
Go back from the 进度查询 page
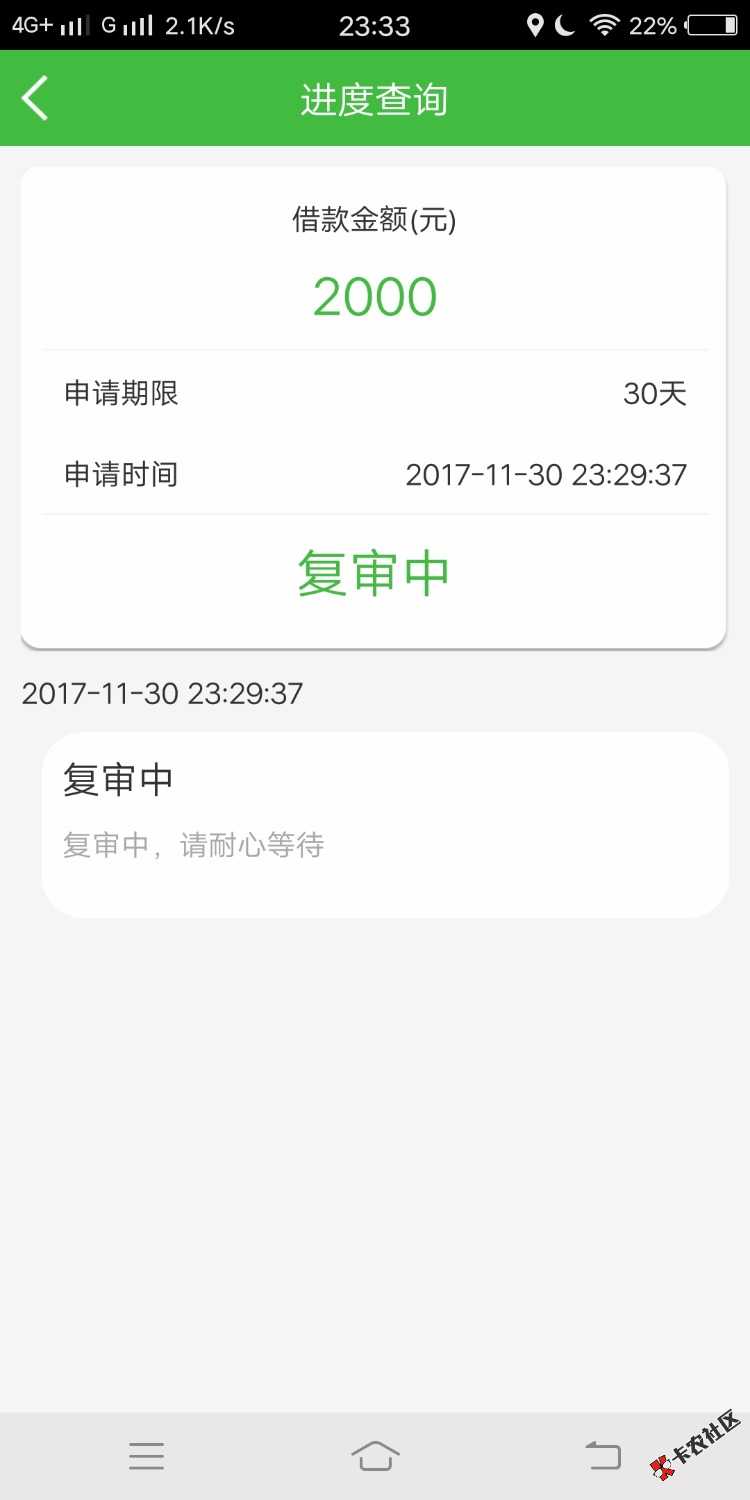(x=35, y=98)
